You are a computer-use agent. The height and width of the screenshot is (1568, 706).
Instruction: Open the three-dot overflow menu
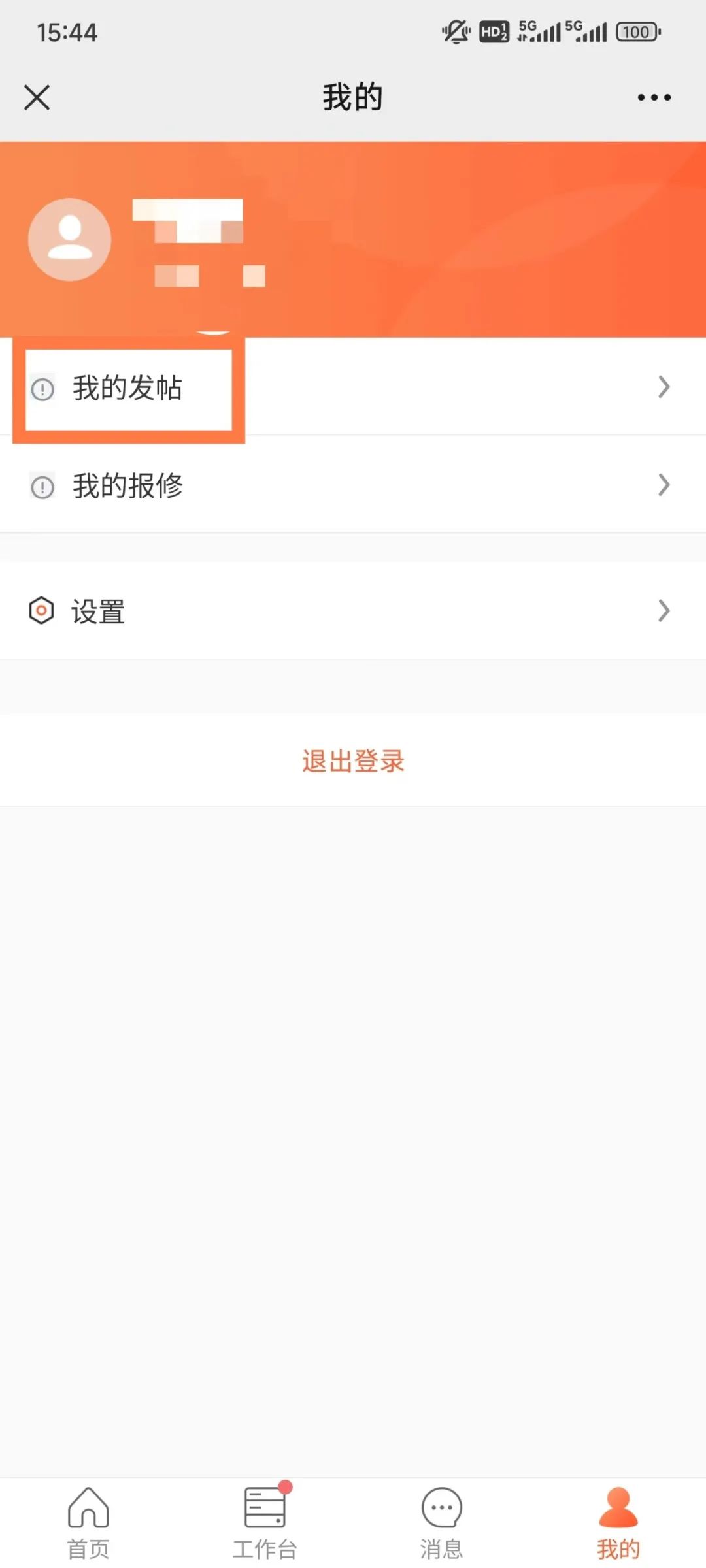[x=654, y=98]
